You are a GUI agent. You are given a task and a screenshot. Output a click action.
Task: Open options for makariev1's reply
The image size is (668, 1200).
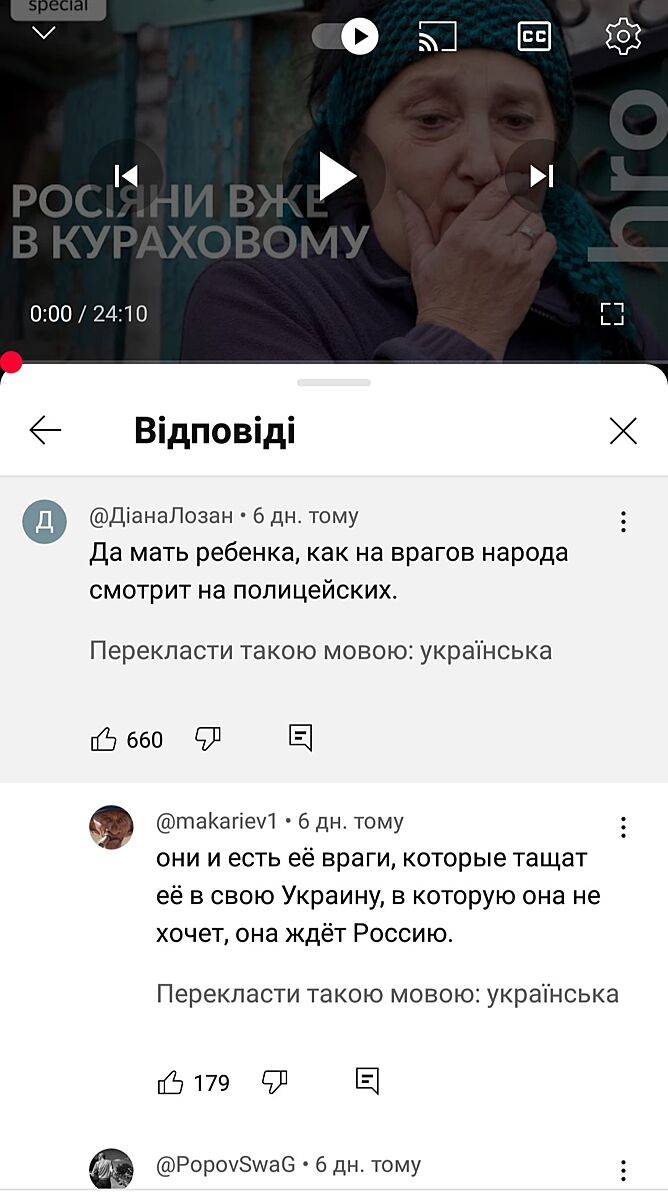(x=623, y=827)
